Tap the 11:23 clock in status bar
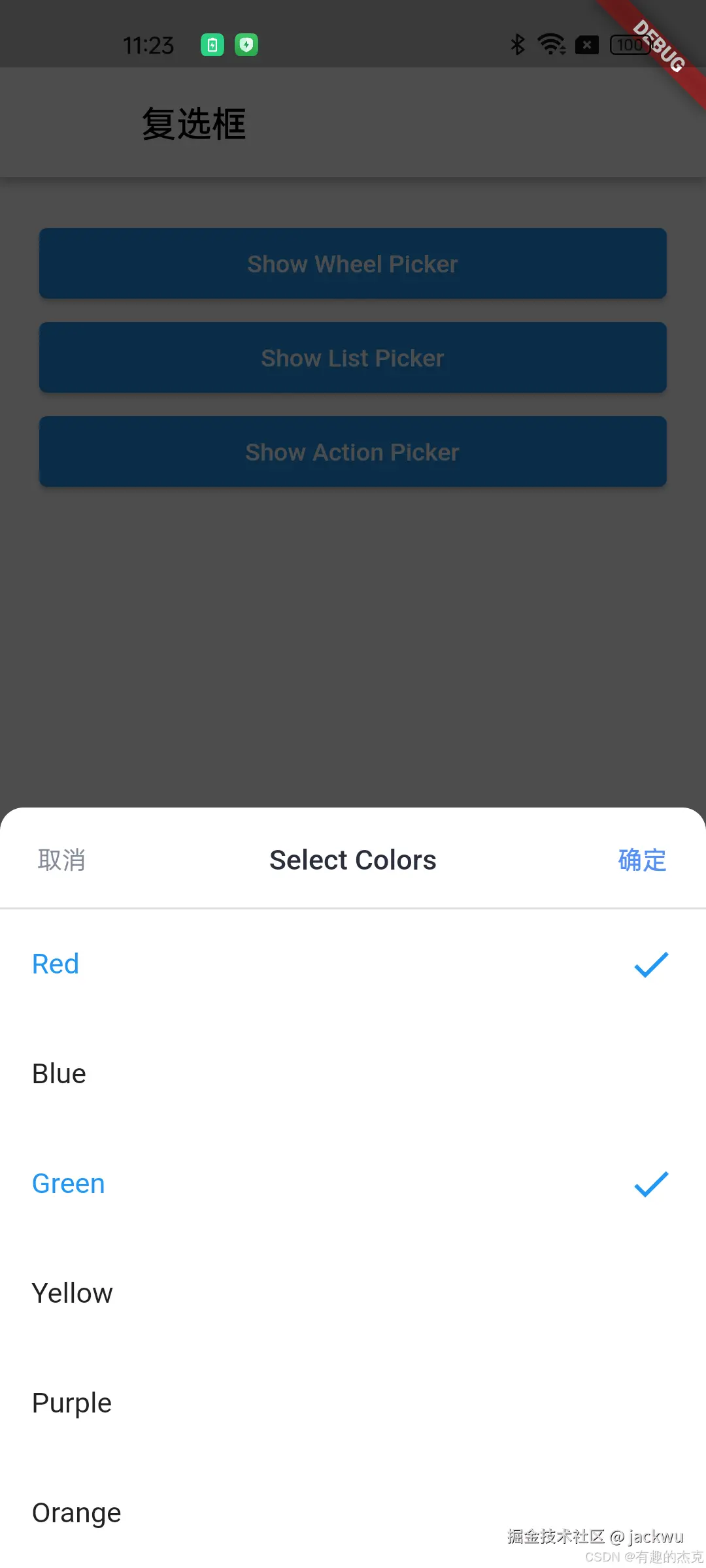 pyautogui.click(x=148, y=44)
